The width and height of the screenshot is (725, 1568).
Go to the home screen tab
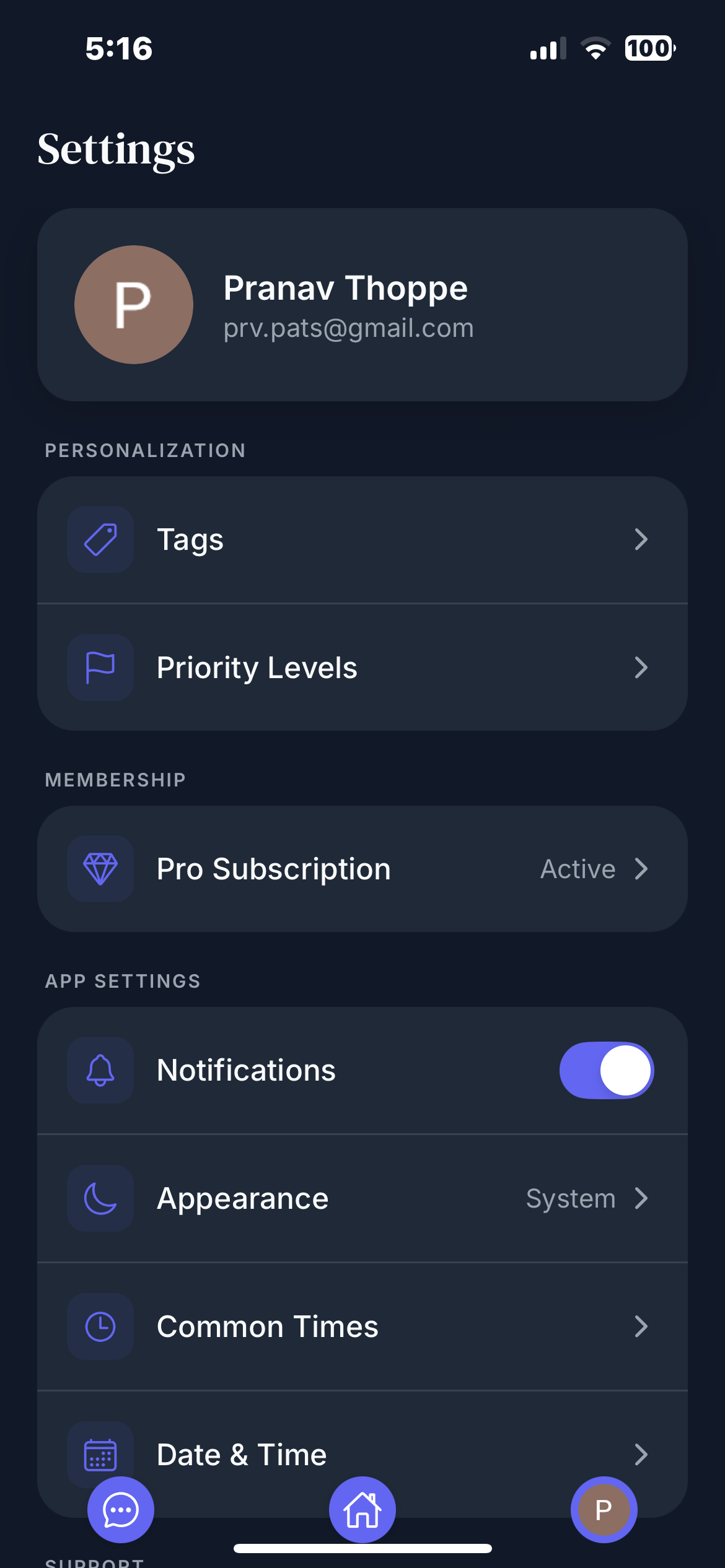(x=362, y=1510)
